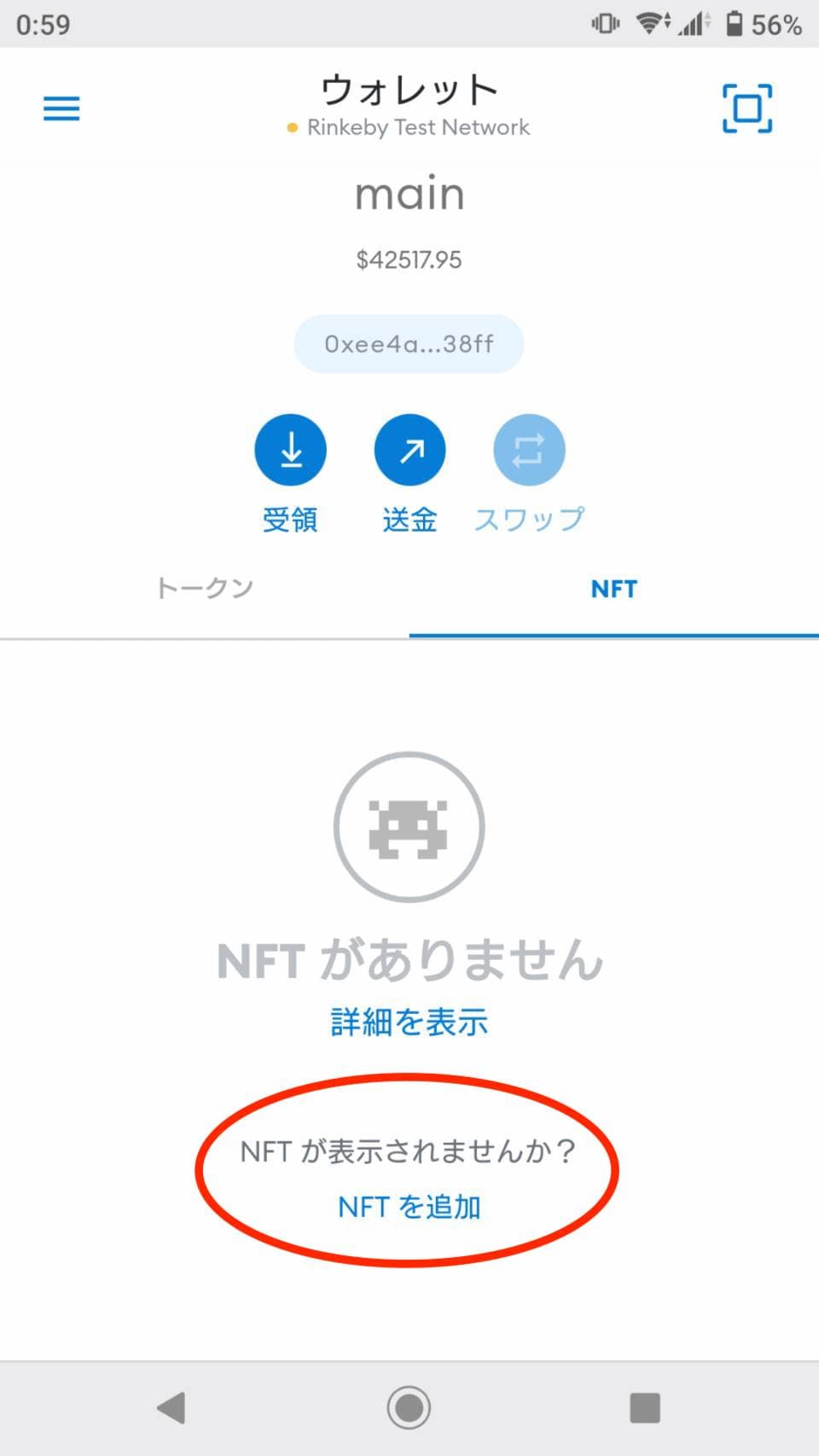This screenshot has width=819, height=1456.
Task: Go back with the system back button
Action: pyautogui.click(x=171, y=1407)
